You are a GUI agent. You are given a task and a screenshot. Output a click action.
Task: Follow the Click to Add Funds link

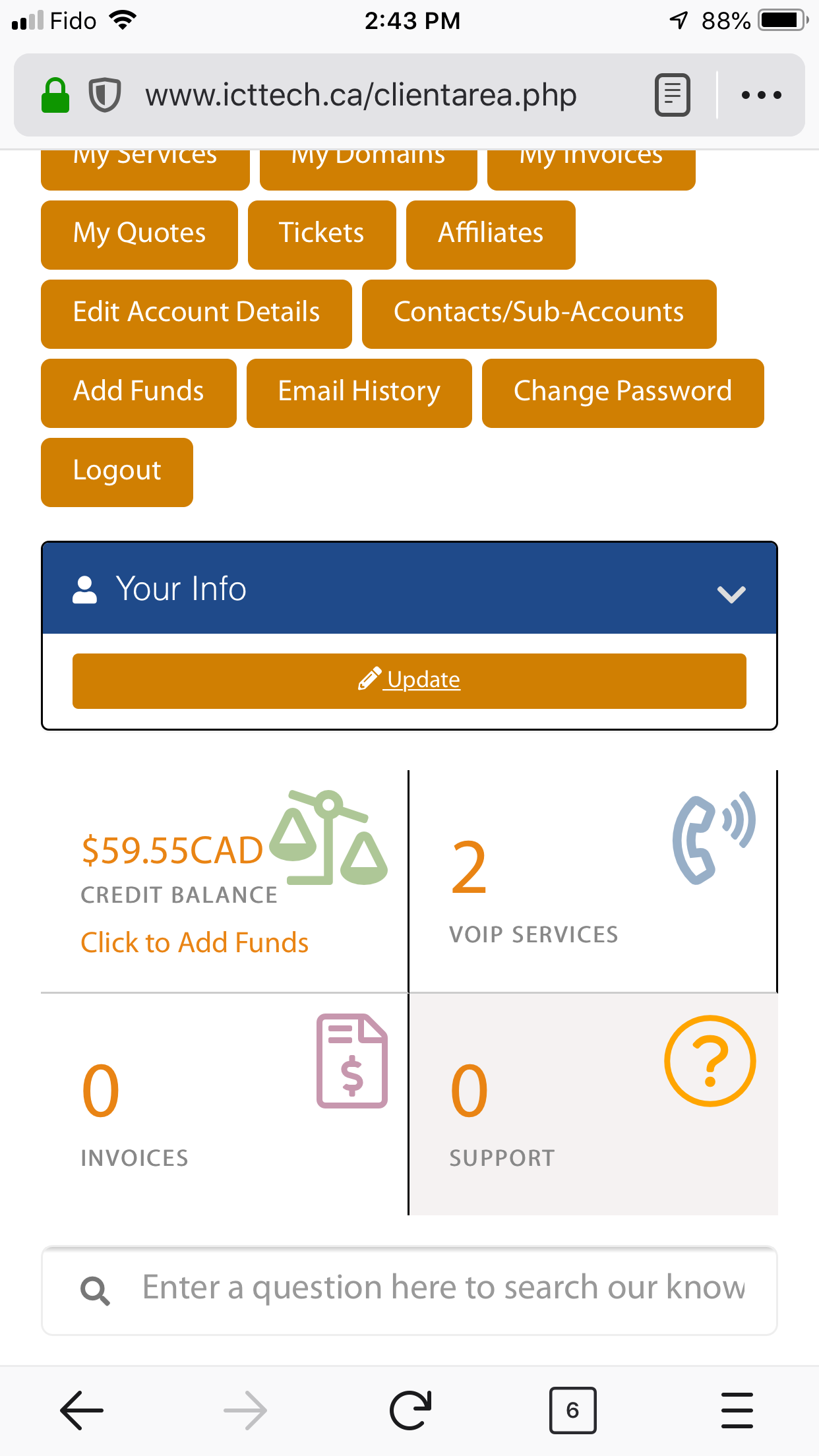point(195,943)
